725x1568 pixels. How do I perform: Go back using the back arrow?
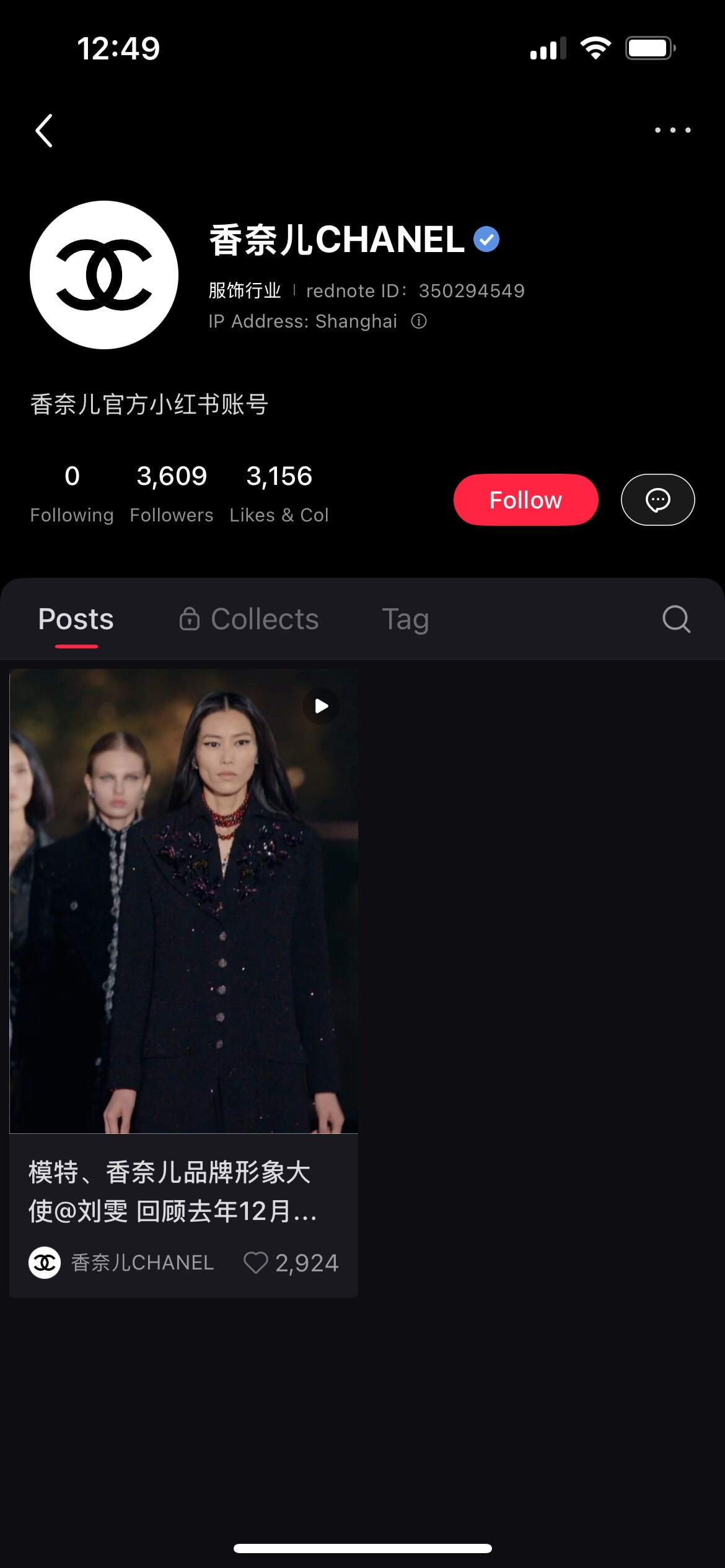(x=44, y=131)
